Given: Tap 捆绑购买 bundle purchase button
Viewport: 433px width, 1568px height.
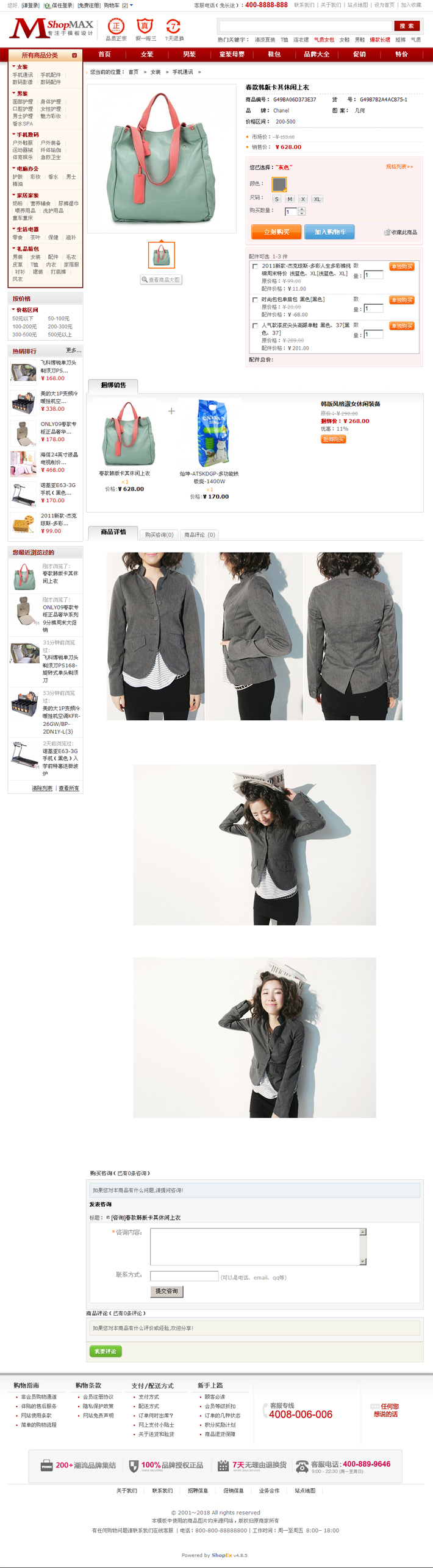Looking at the screenshot, I should (x=334, y=439).
